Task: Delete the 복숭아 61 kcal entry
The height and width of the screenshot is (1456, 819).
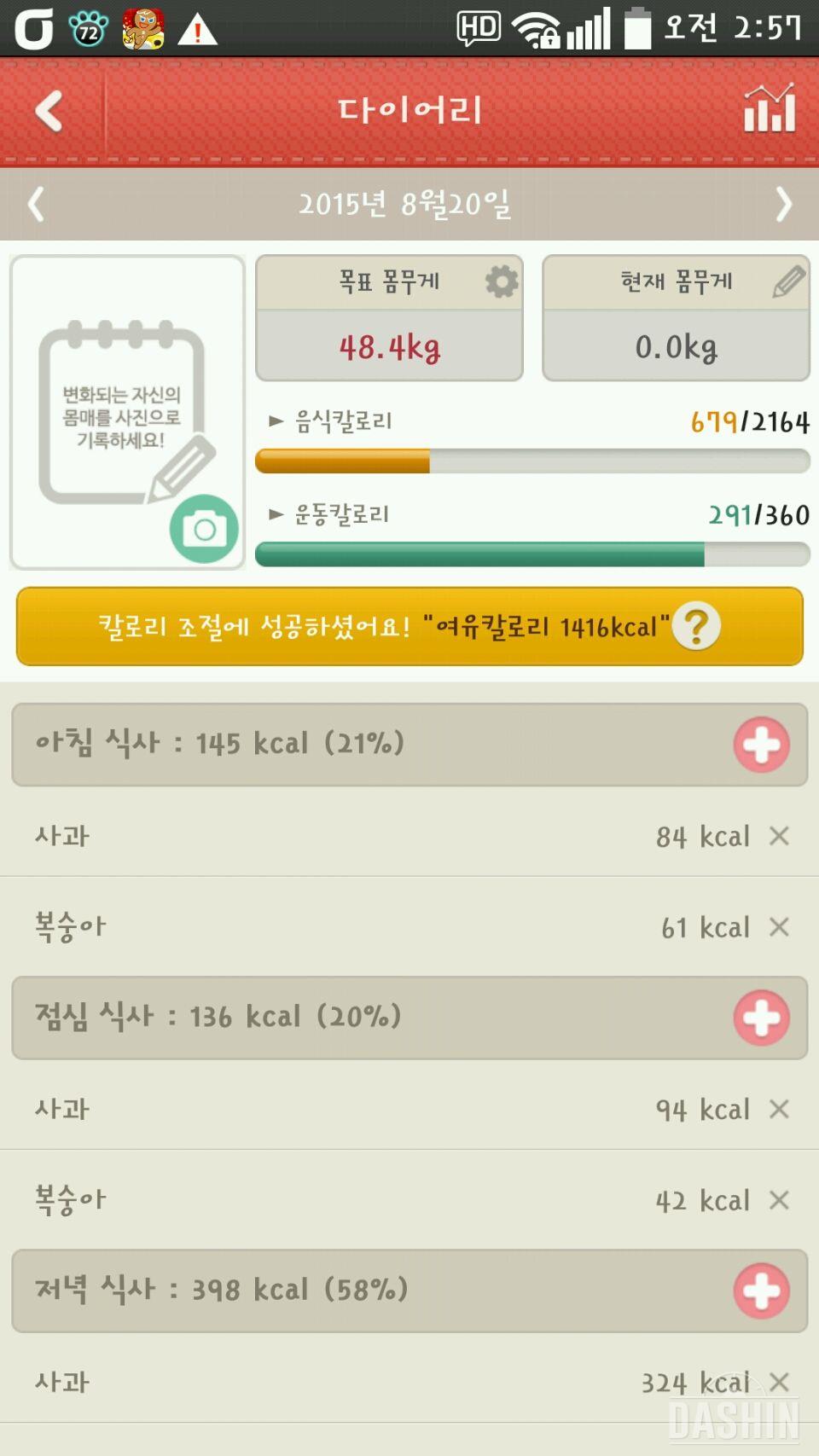Action: point(779,927)
